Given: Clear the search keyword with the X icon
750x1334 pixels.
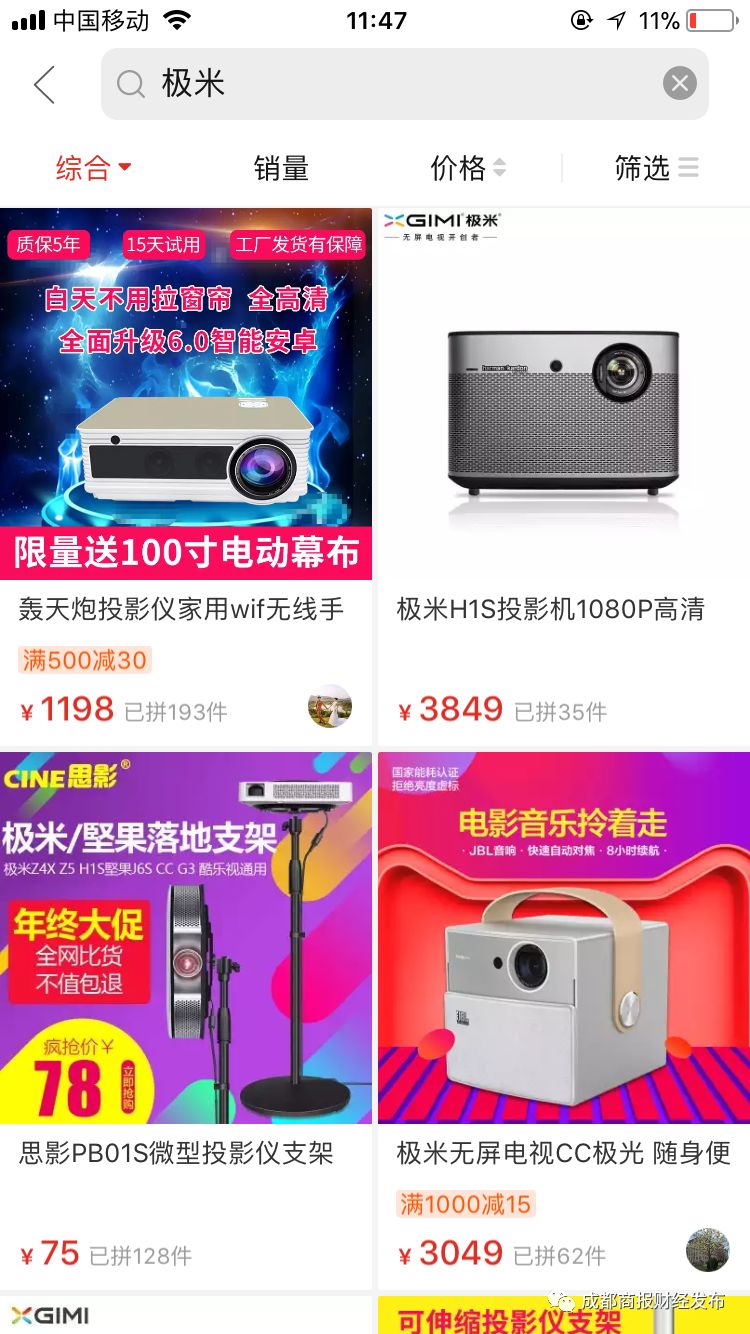Looking at the screenshot, I should 679,83.
